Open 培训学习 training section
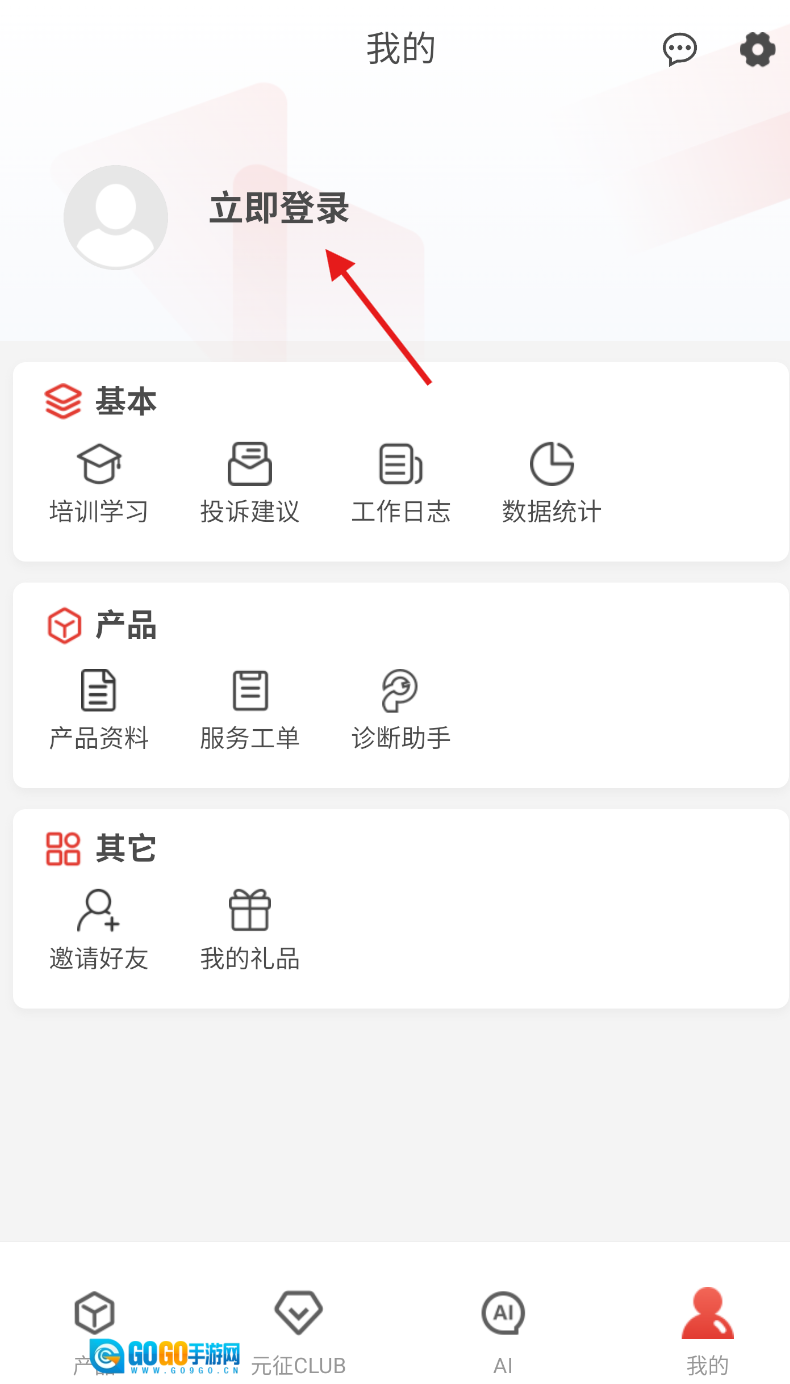Screen dimensions: 790x1384 click(x=99, y=485)
